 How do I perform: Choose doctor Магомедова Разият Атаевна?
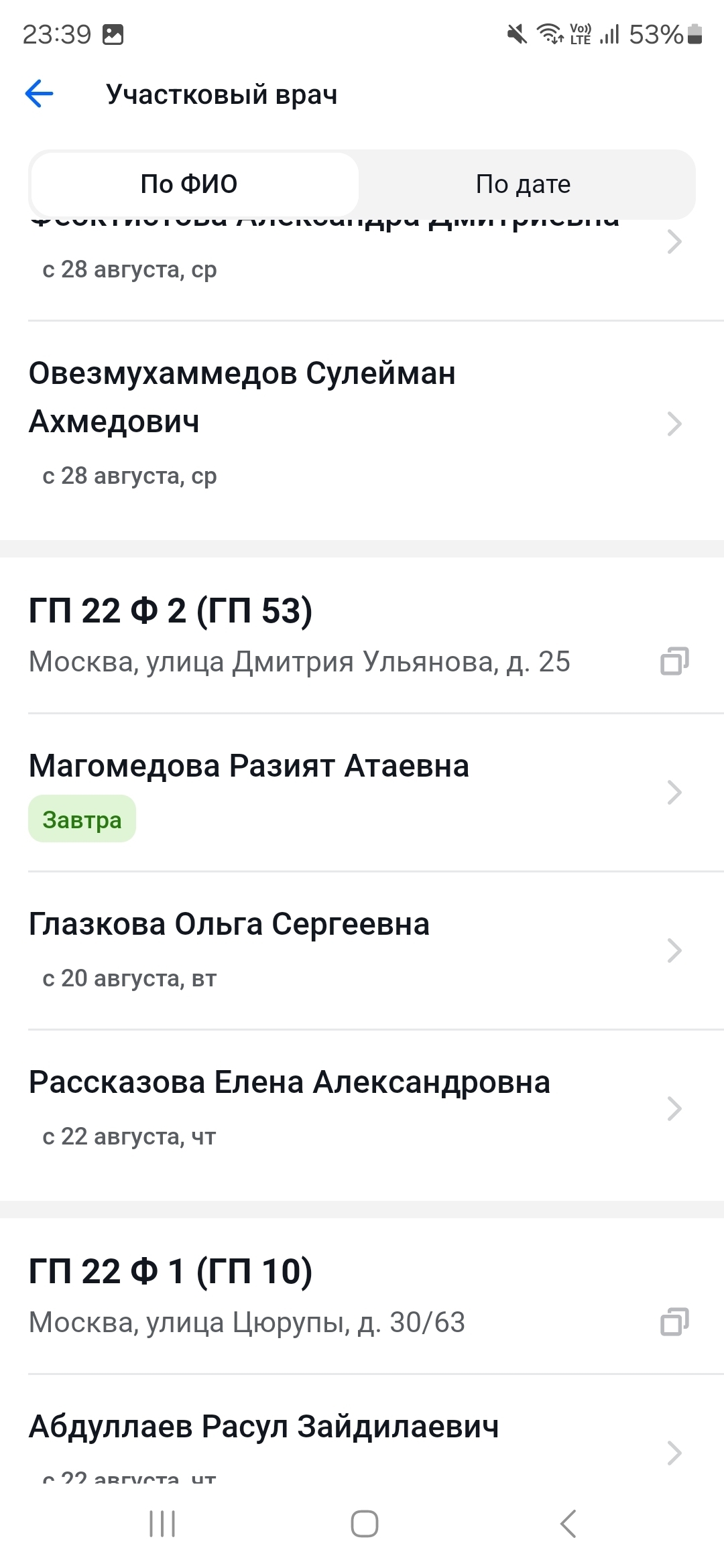pos(349,792)
